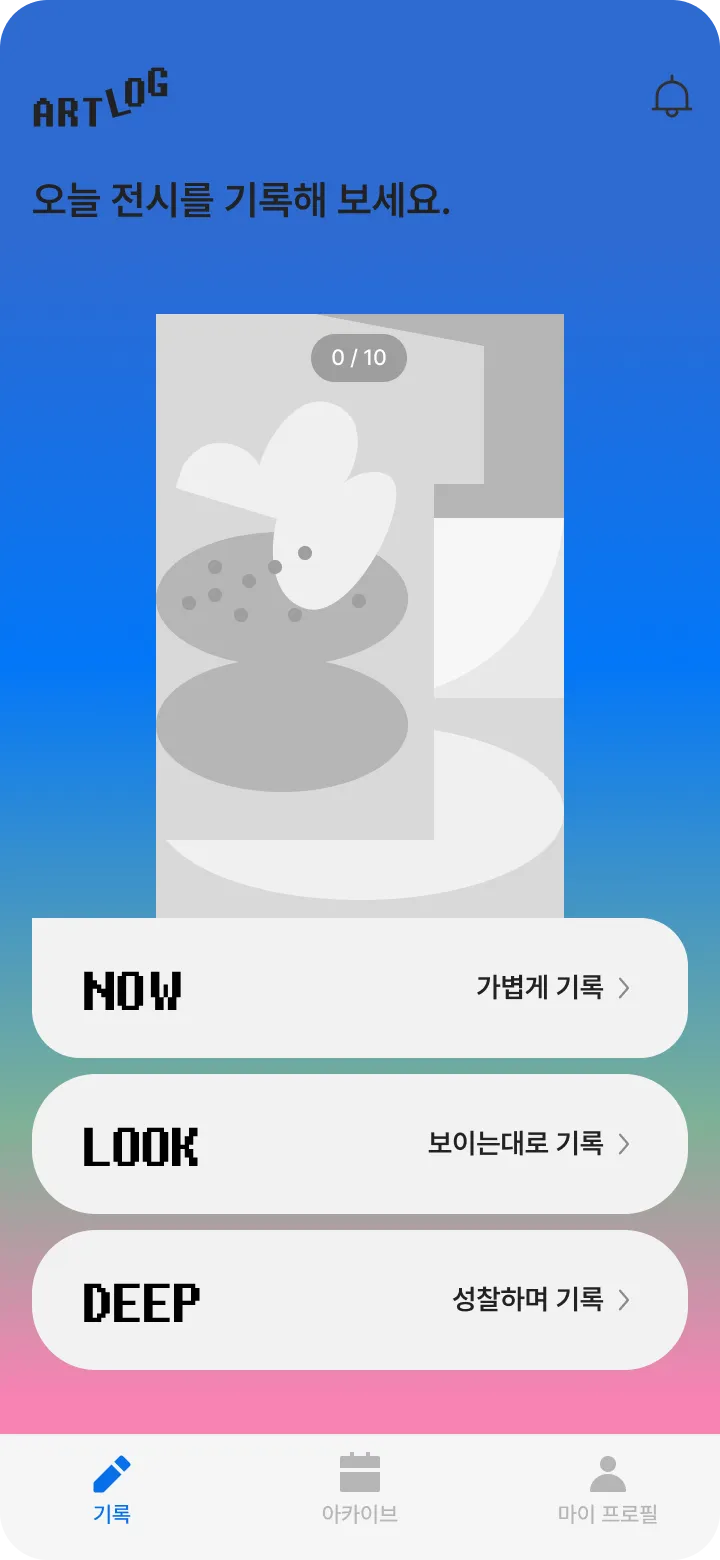Open the NOW 가볍게 기록 option
This screenshot has height=1560, width=720.
pyautogui.click(x=360, y=988)
